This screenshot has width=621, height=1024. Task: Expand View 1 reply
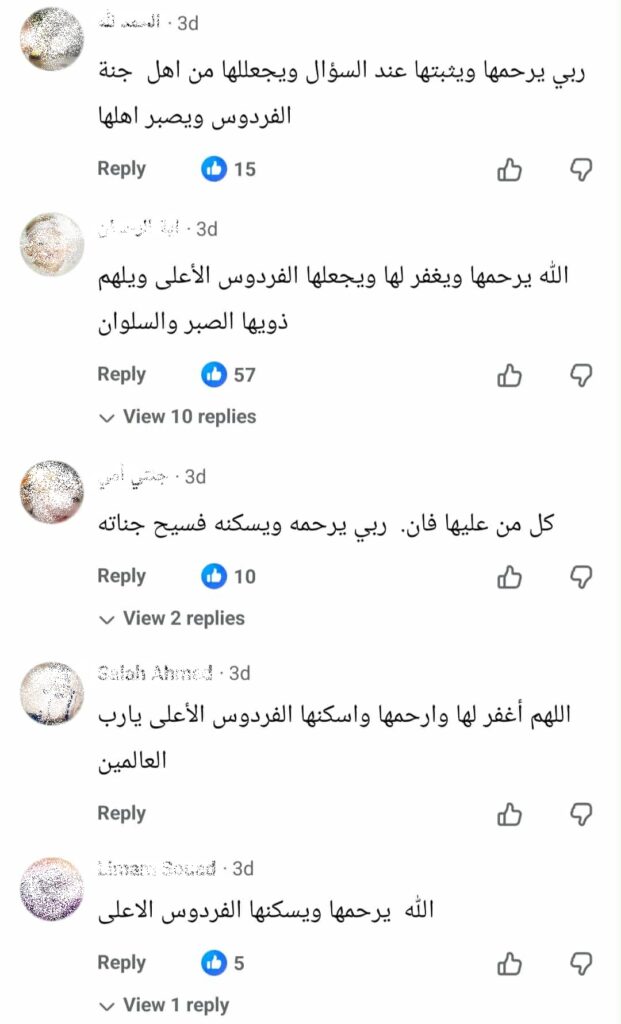(165, 1005)
